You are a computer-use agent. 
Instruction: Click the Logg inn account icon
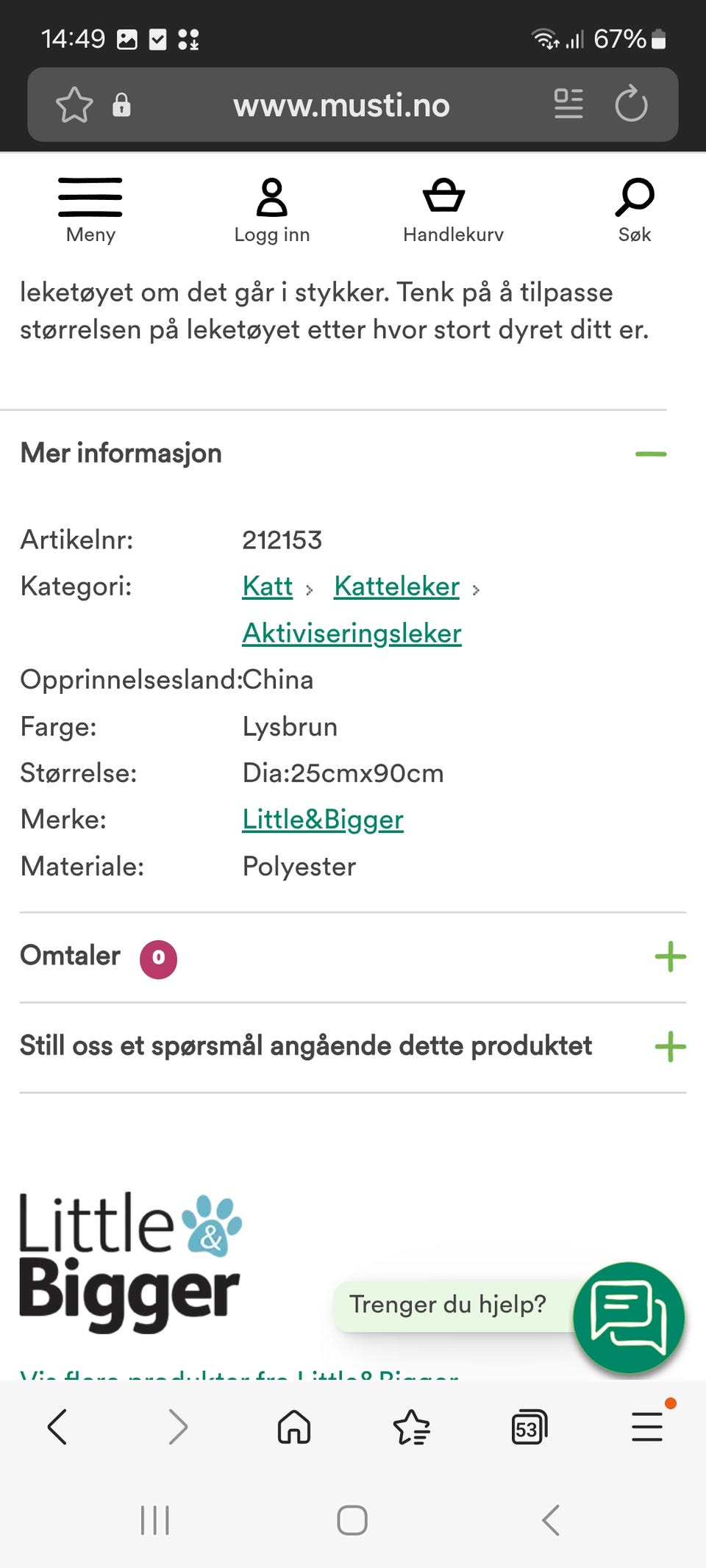point(272,197)
